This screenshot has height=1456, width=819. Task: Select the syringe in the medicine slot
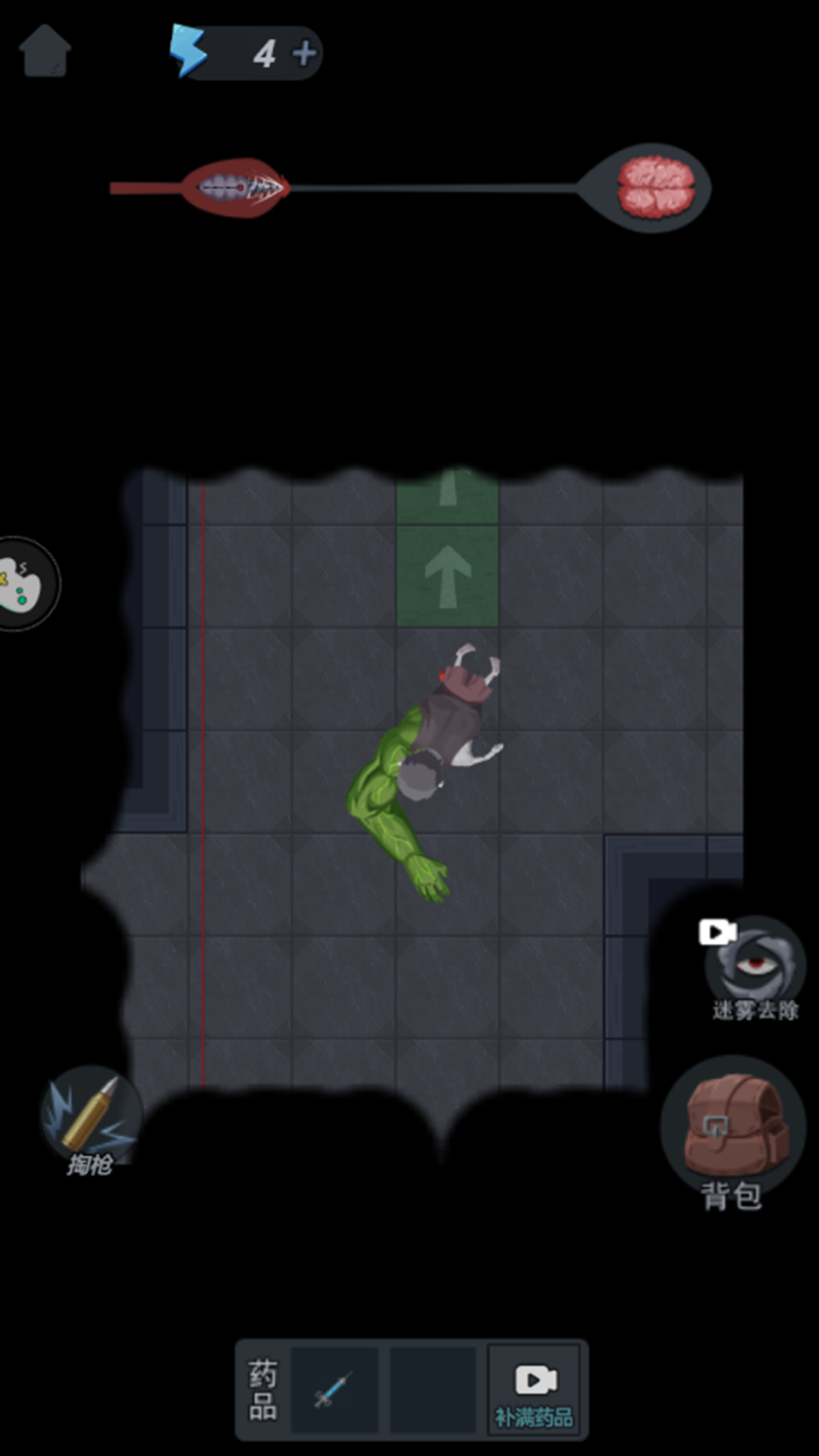coord(334,1389)
